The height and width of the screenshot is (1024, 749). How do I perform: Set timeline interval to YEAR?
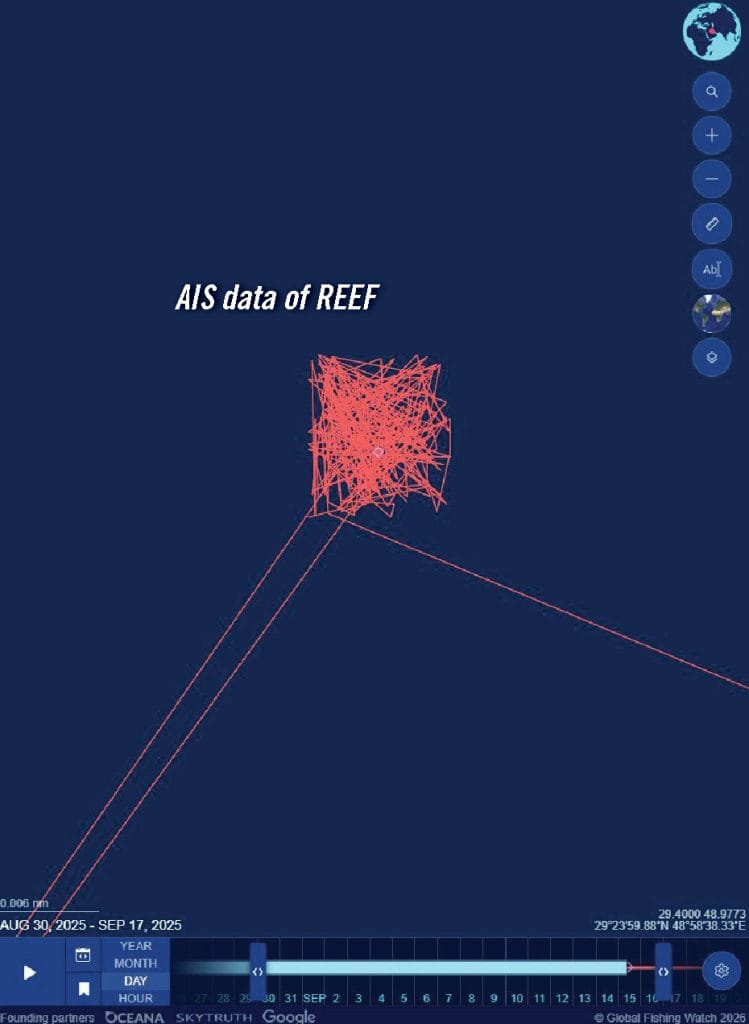[135, 946]
